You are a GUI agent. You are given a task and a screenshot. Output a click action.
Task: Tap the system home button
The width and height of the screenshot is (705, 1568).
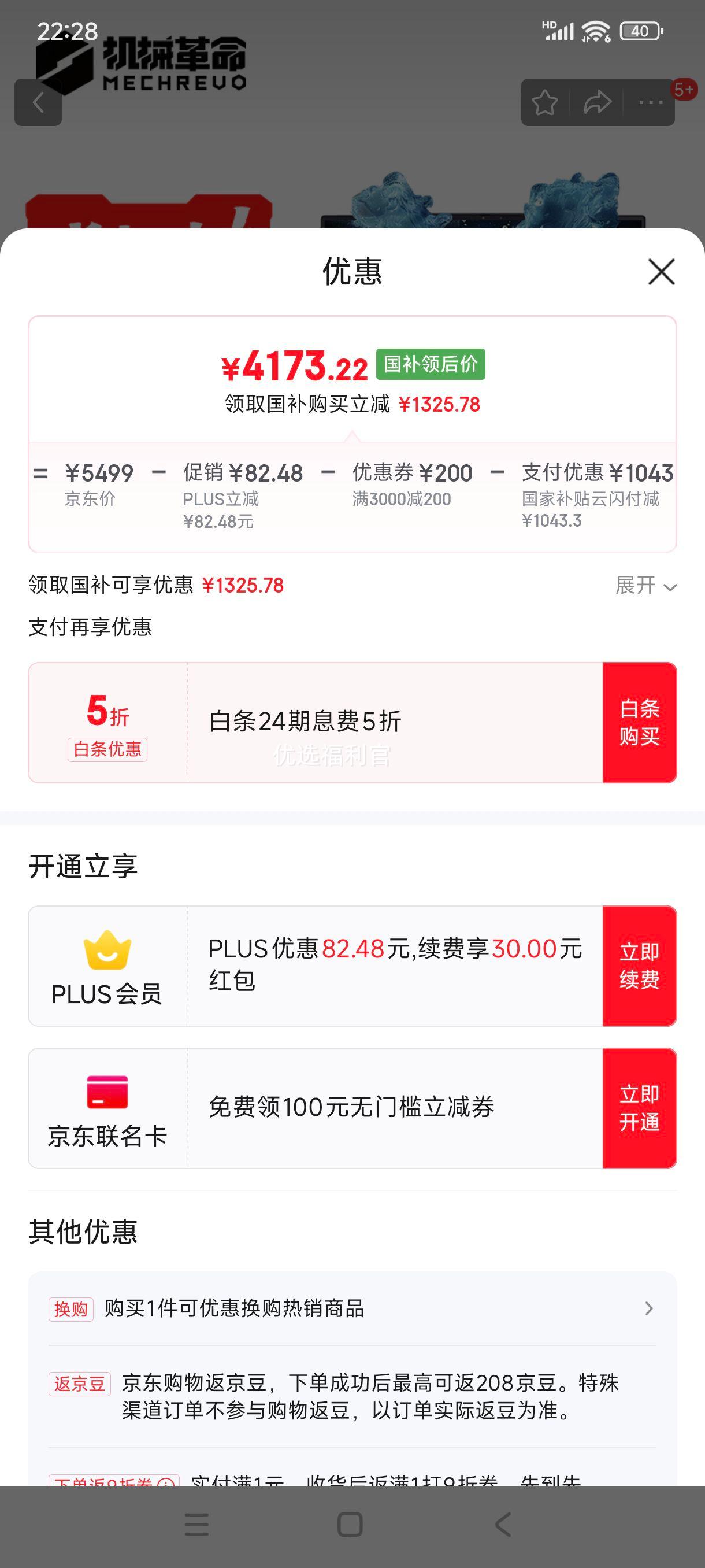point(350,1524)
